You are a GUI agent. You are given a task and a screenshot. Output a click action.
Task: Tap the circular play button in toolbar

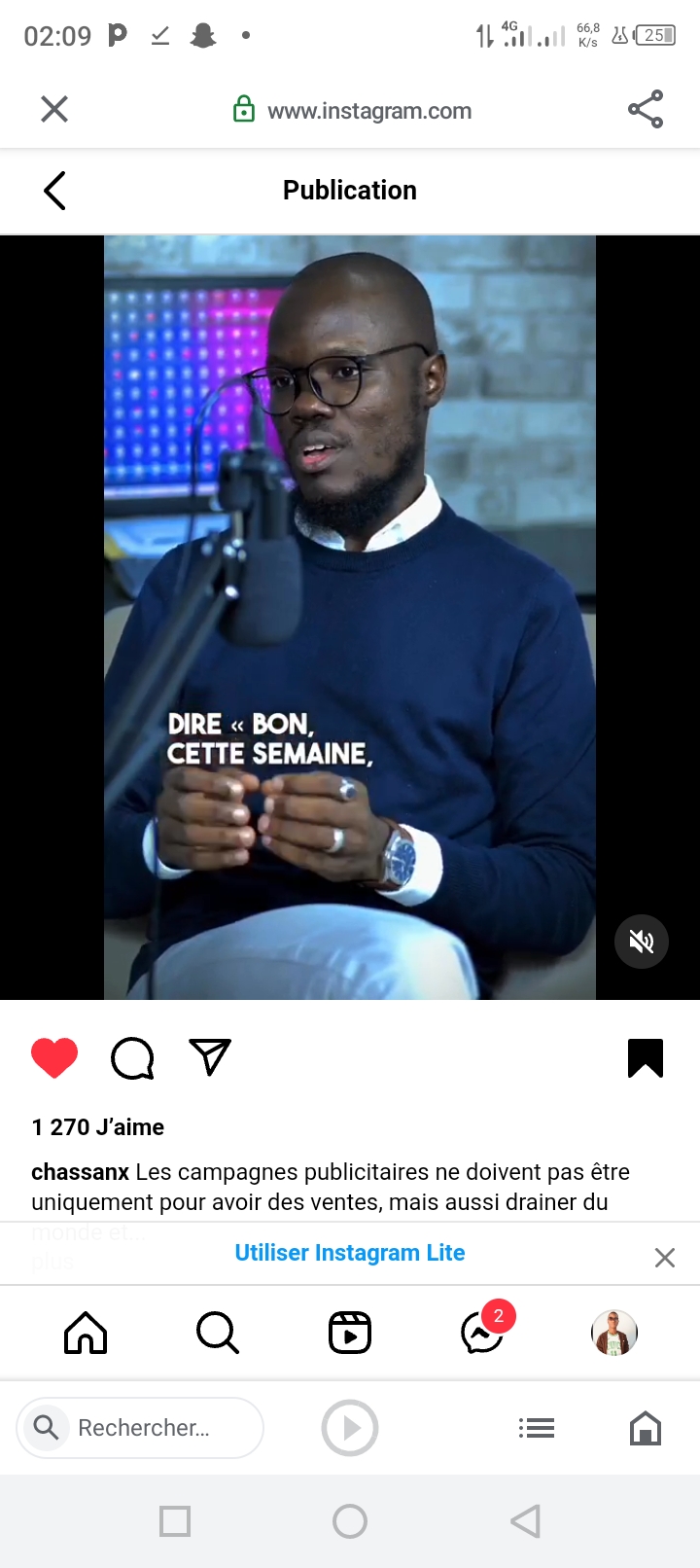[x=350, y=1428]
